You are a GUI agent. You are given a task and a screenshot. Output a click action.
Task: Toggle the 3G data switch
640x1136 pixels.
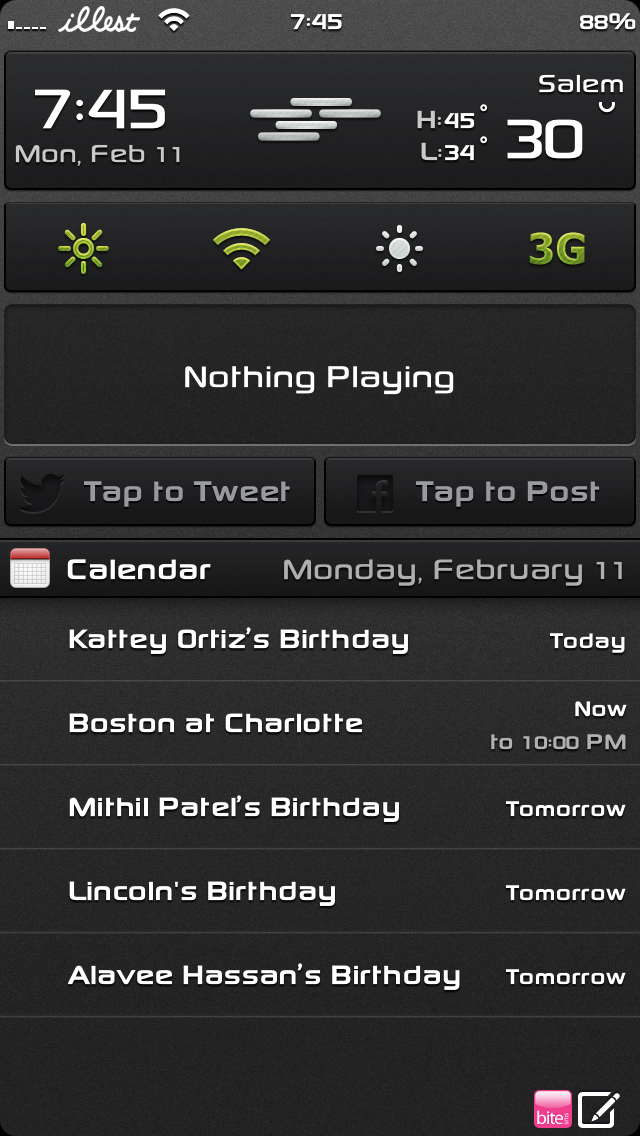click(x=557, y=249)
